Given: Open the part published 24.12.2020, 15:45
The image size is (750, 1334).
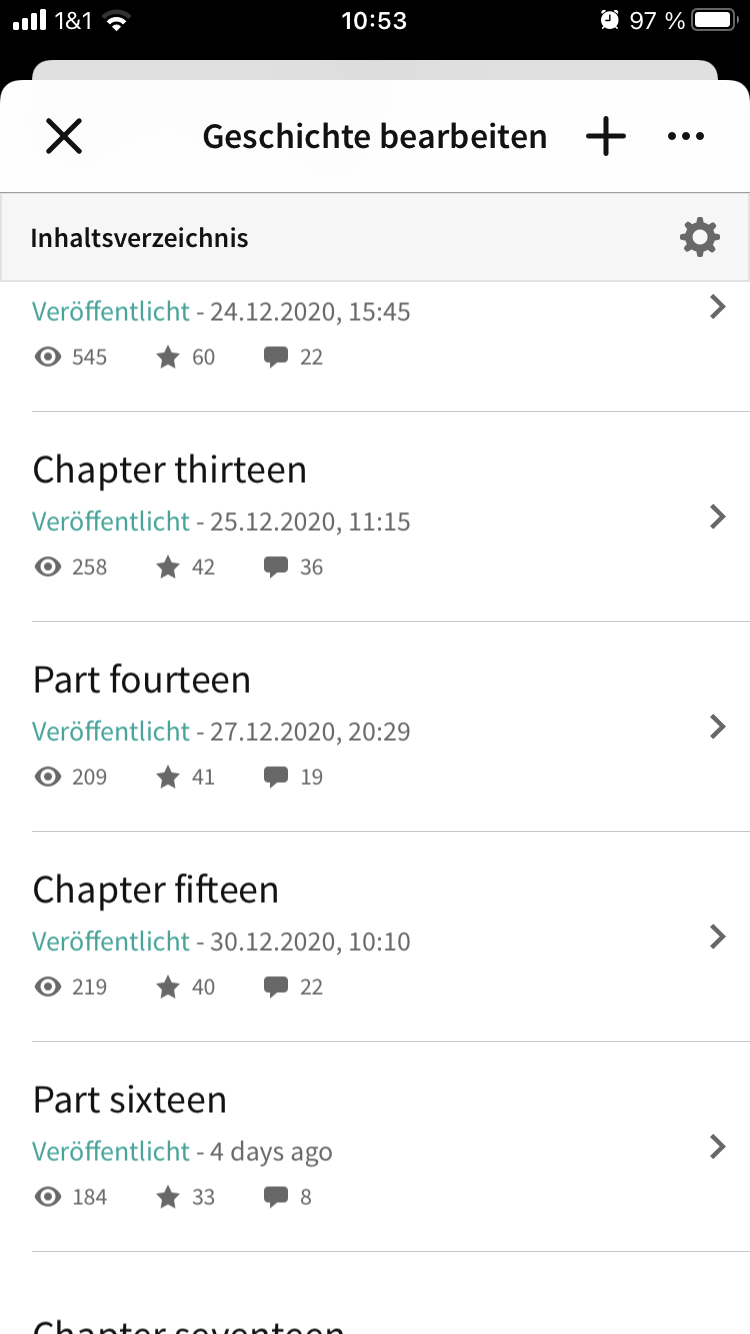Looking at the screenshot, I should [375, 346].
